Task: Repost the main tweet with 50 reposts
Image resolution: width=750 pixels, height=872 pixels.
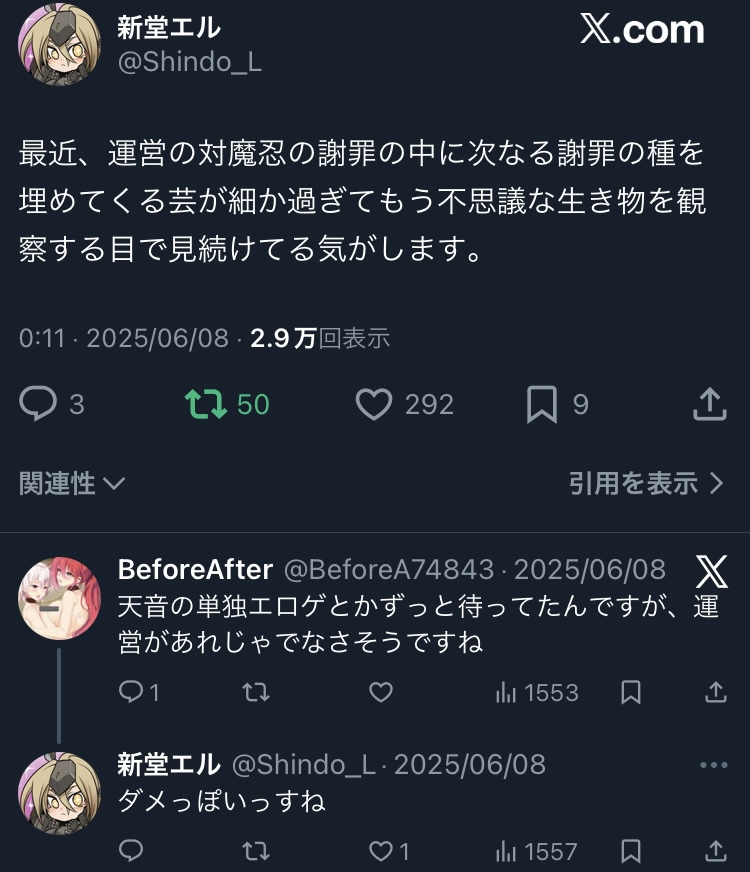Action: click(x=206, y=404)
